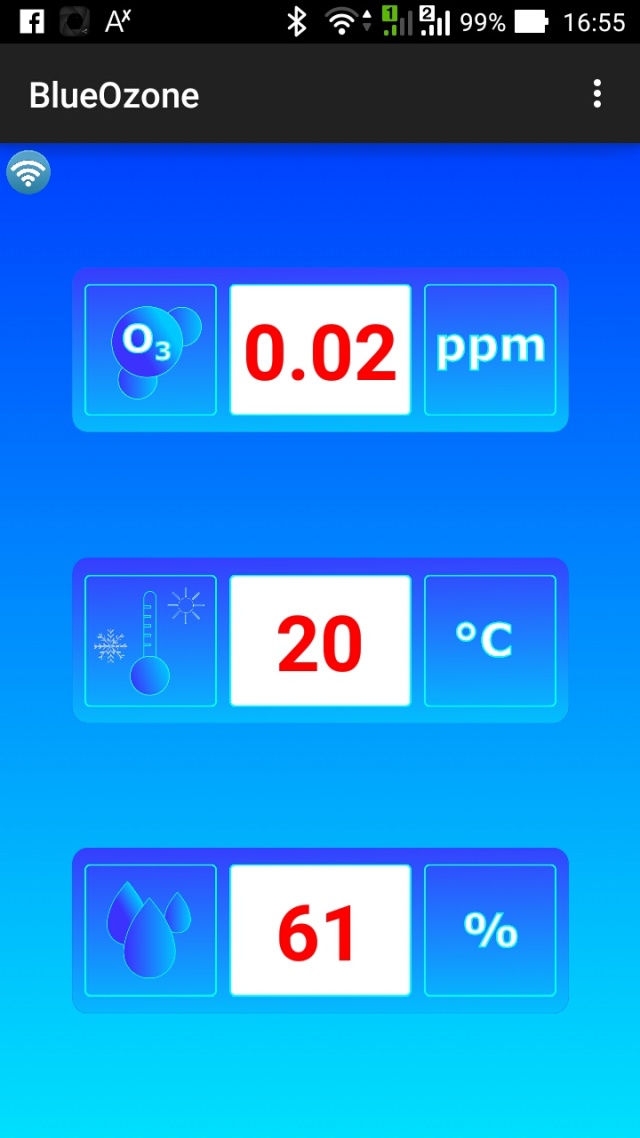This screenshot has width=640, height=1138.
Task: Tap the Wi-Fi connection icon
Action: (x=28, y=172)
